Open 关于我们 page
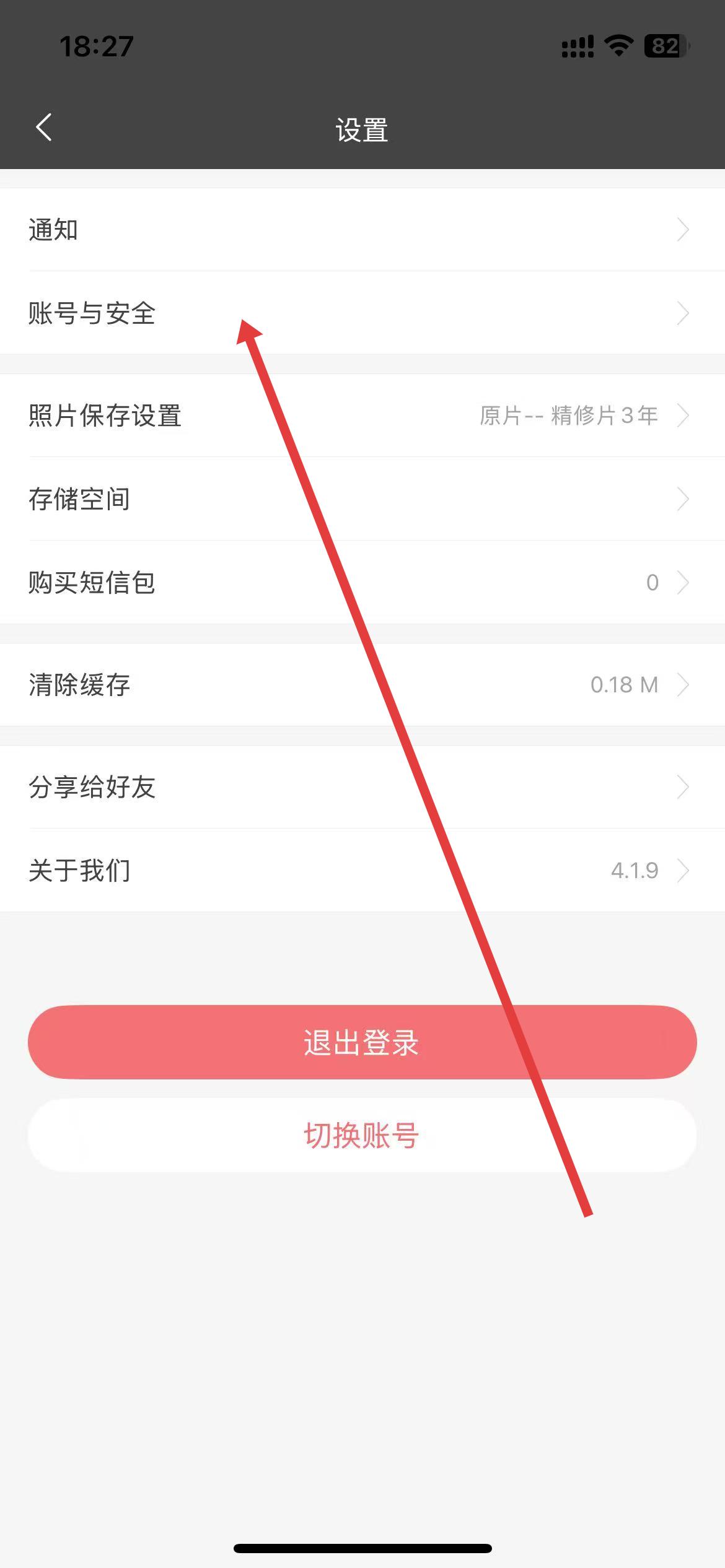The width and height of the screenshot is (725, 1568). click(x=362, y=871)
